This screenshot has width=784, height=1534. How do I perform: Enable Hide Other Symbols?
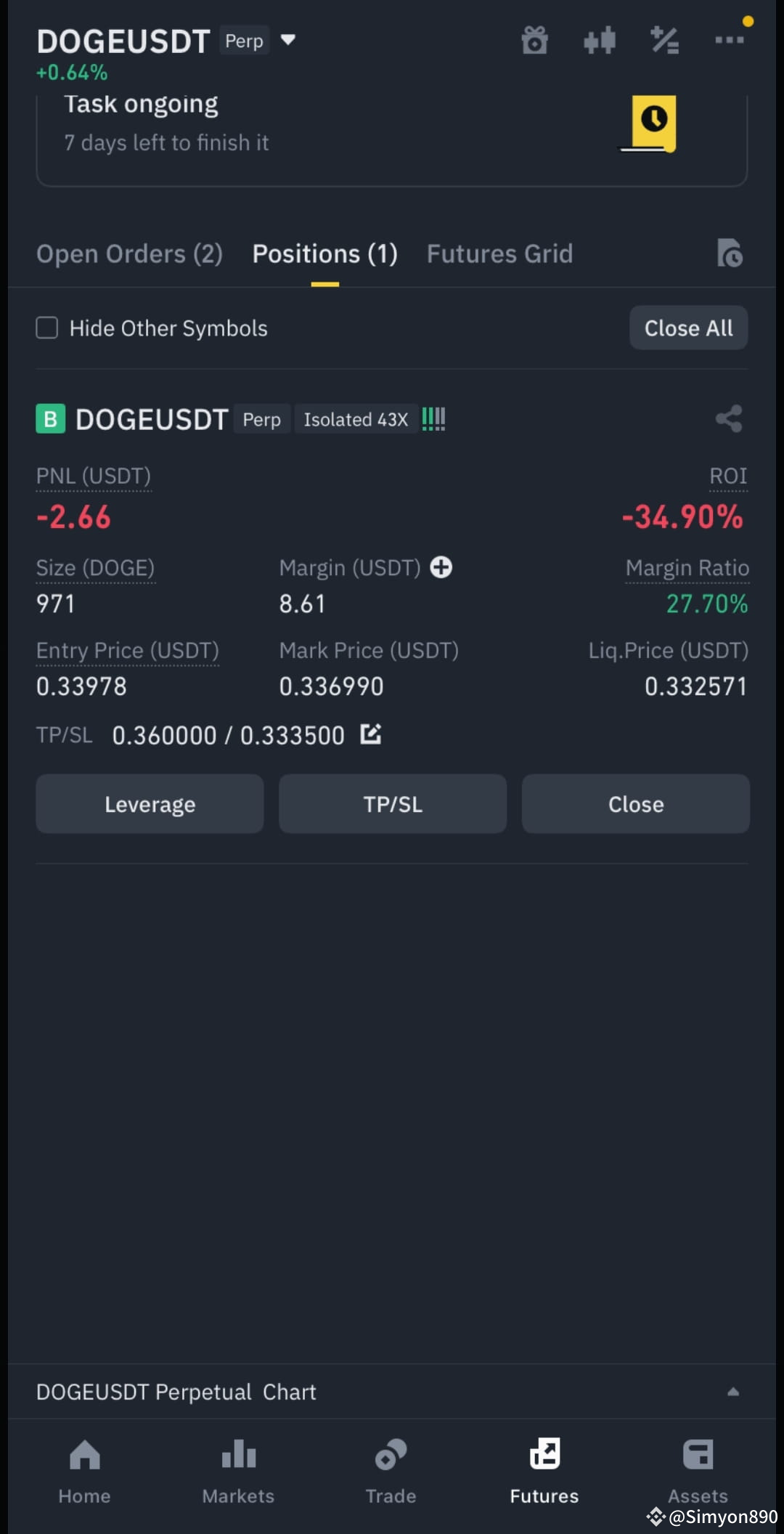click(x=46, y=328)
